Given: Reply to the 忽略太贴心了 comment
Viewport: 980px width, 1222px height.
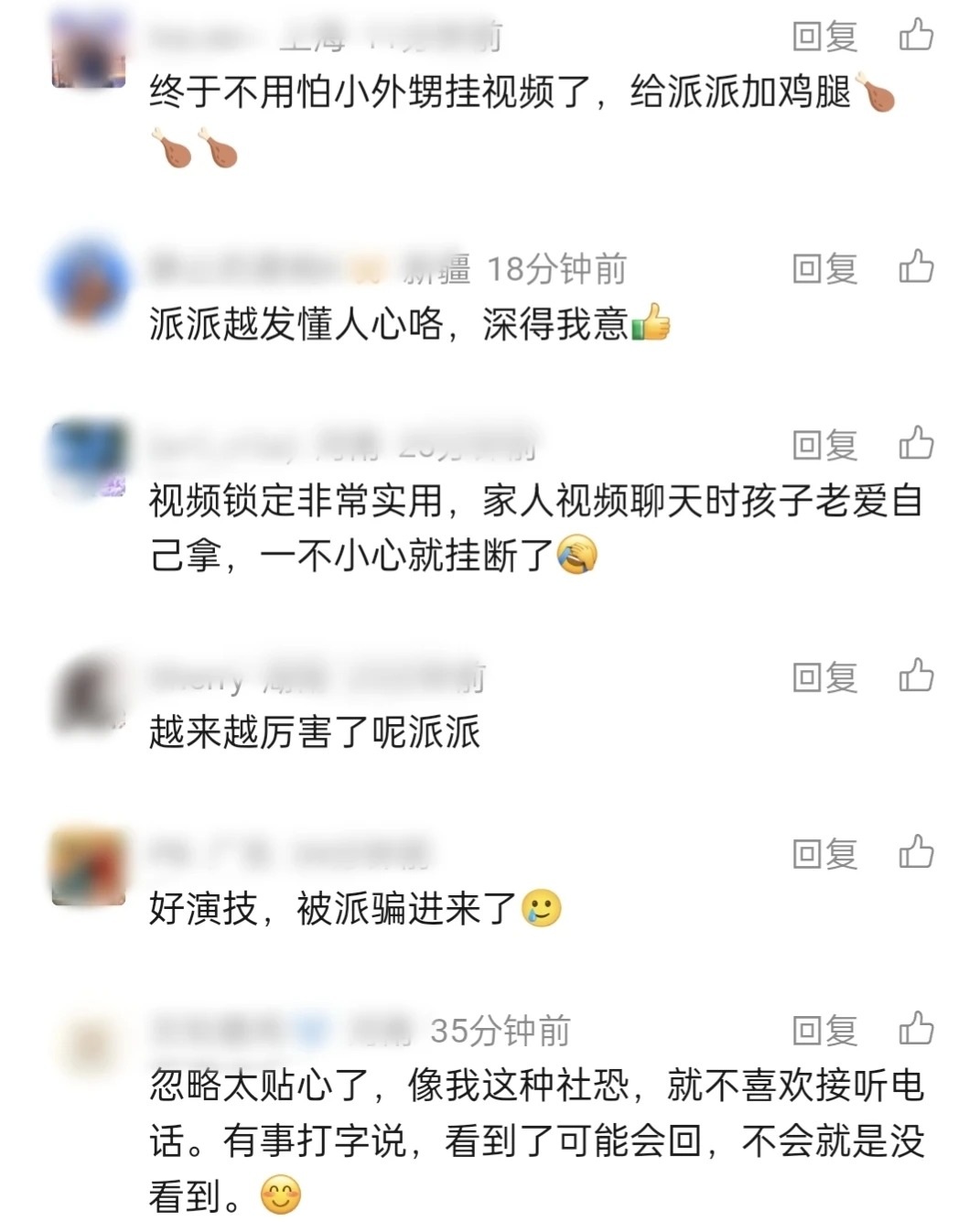Looking at the screenshot, I should tap(824, 1031).
